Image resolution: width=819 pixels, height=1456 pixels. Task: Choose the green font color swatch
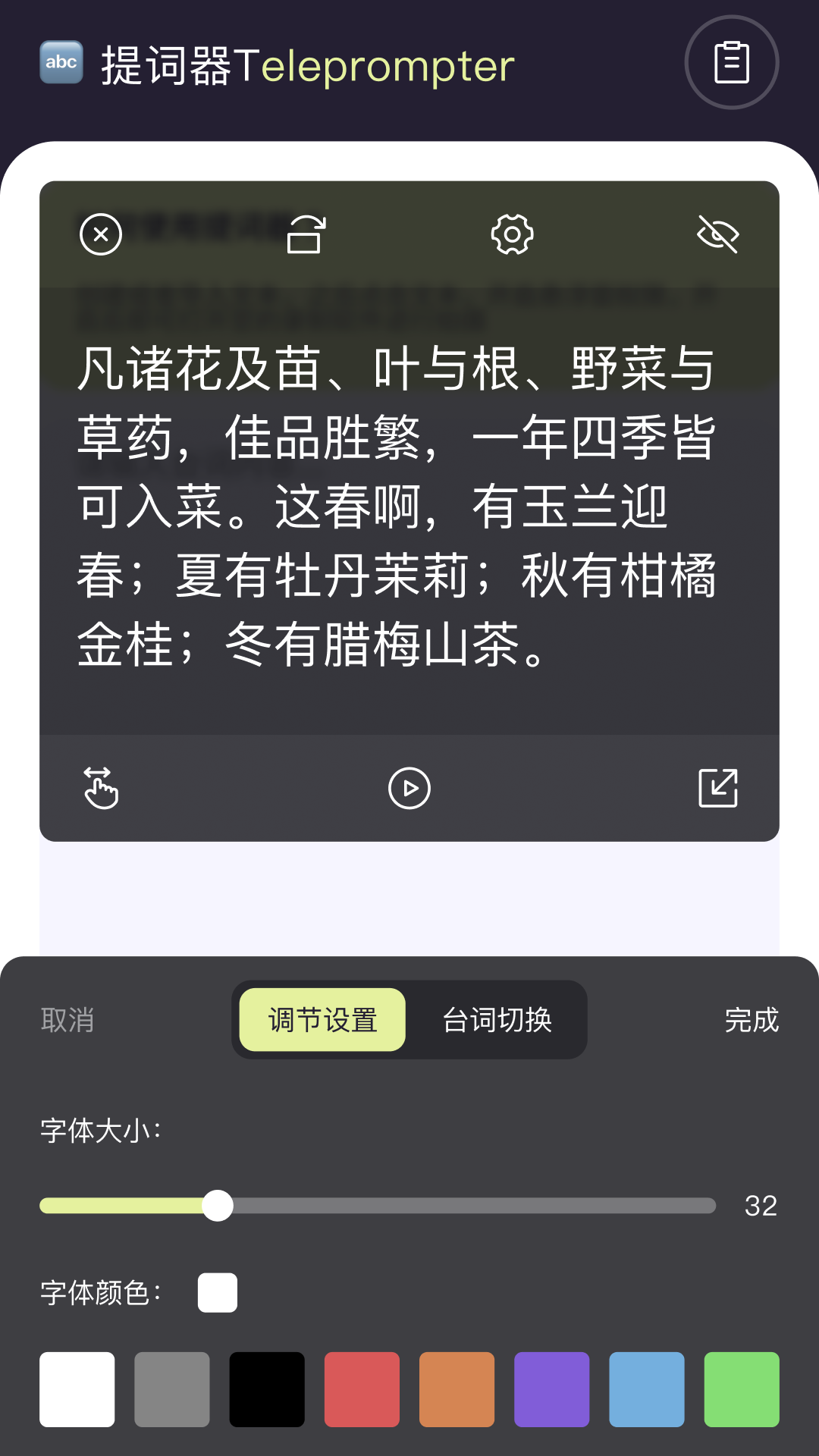[x=742, y=1389]
